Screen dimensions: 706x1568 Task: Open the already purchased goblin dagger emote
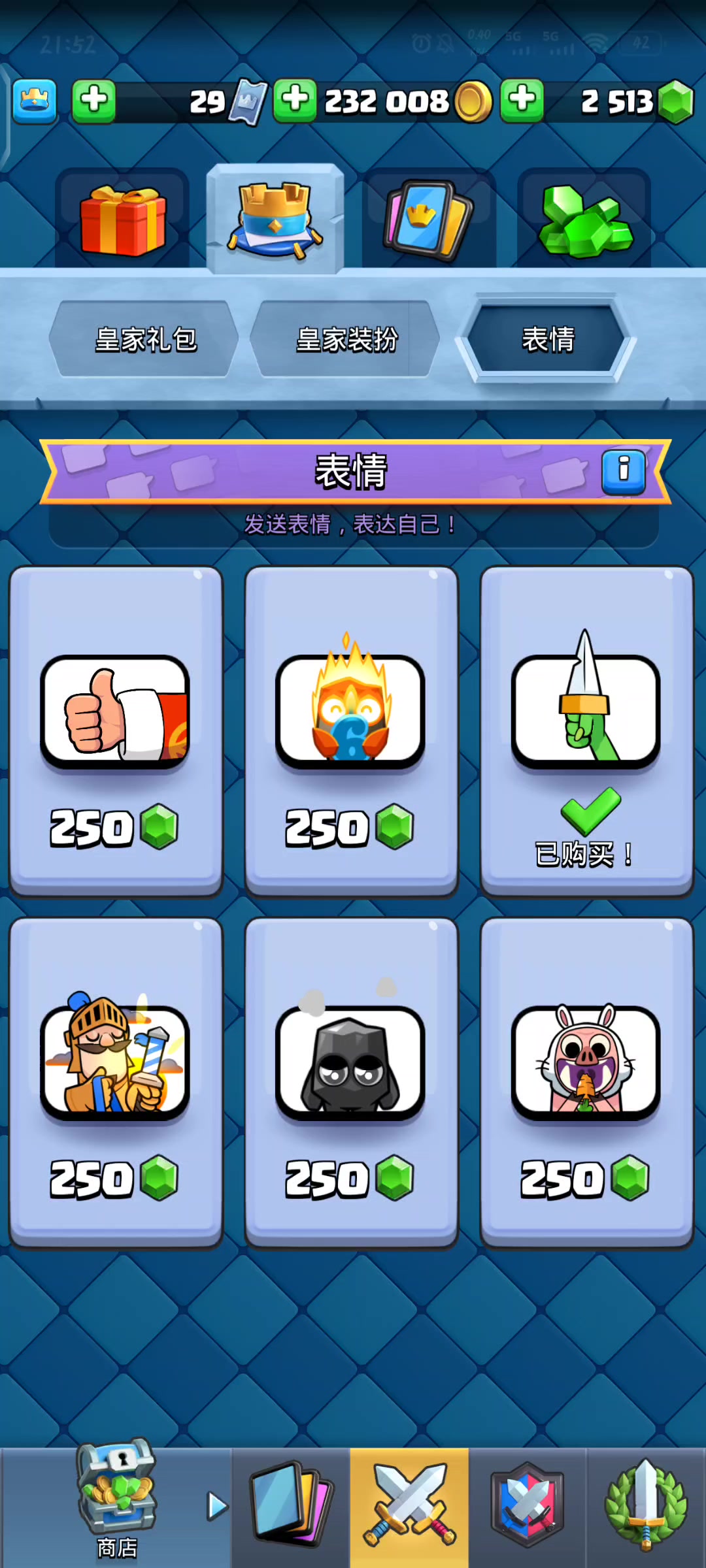pos(586,731)
